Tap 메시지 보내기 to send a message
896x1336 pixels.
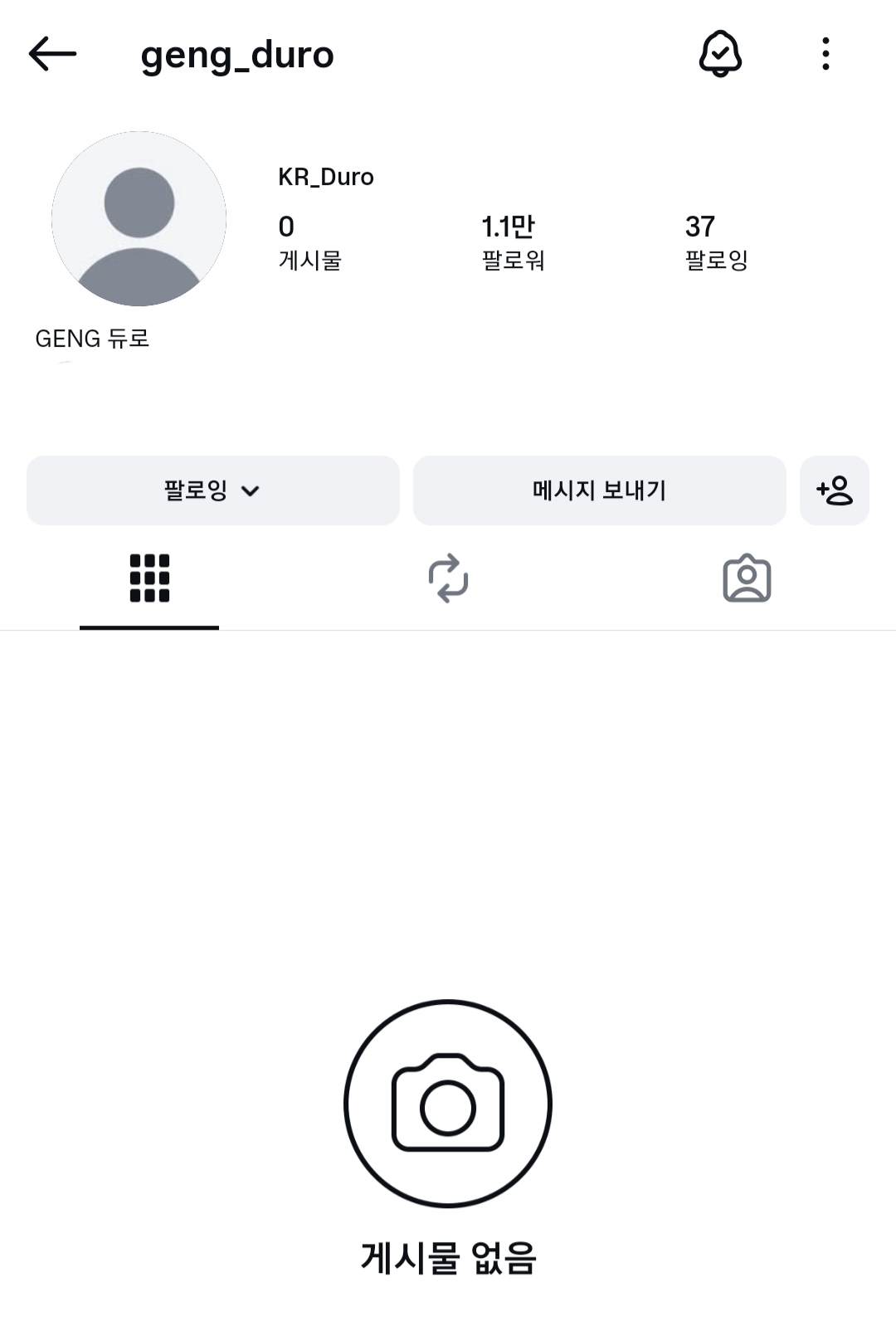point(599,490)
